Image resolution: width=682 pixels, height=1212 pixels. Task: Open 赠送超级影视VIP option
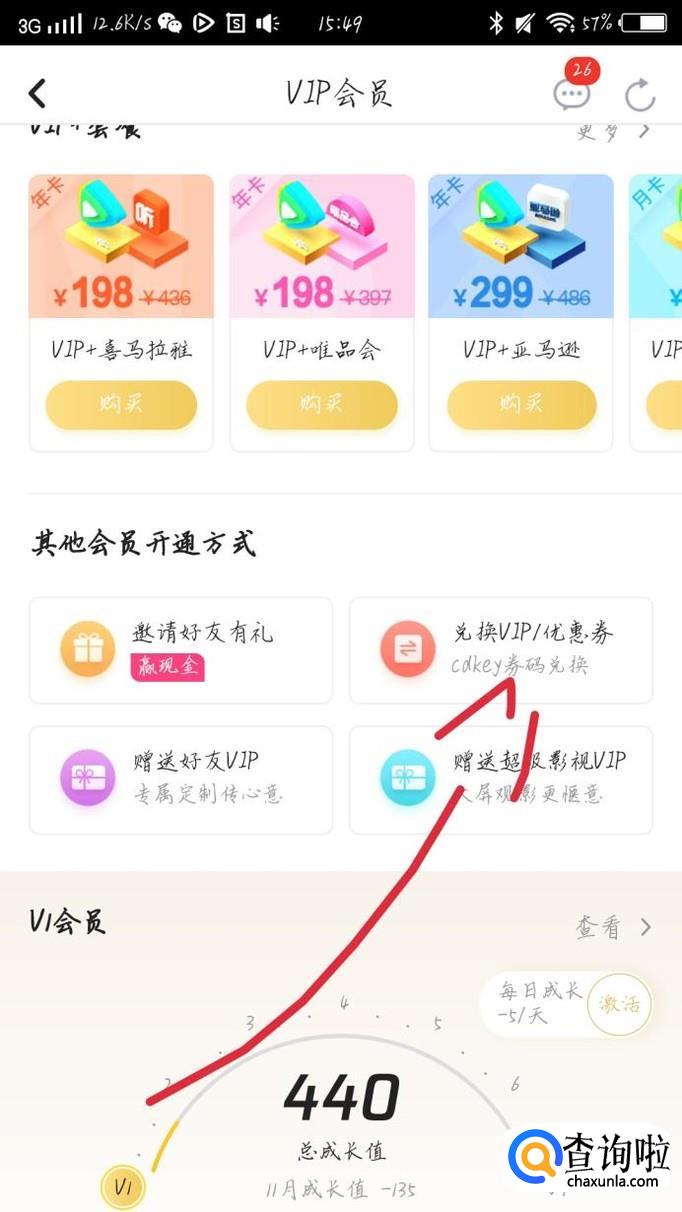[x=501, y=779]
